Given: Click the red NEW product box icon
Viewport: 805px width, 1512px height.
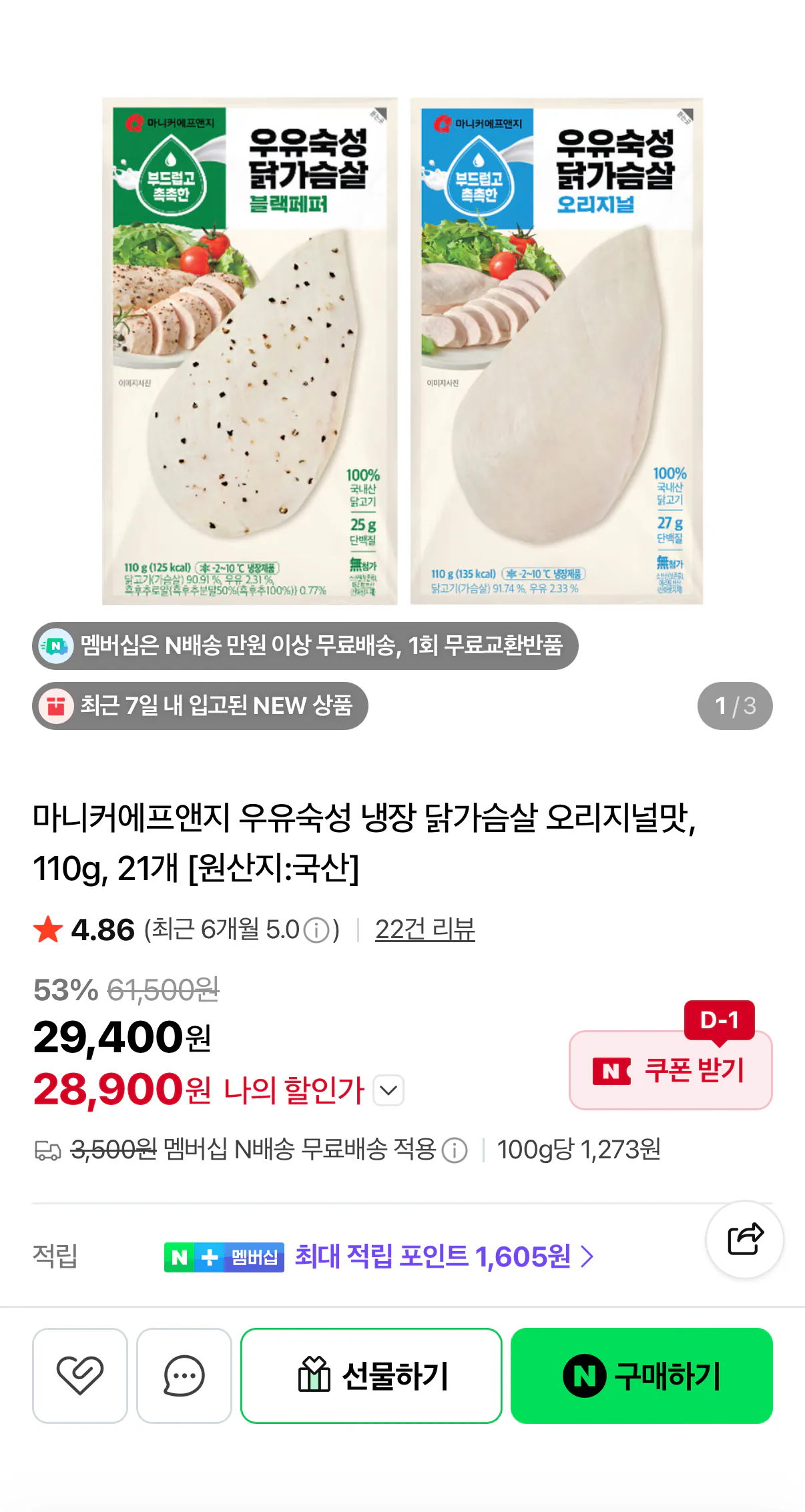Looking at the screenshot, I should [x=58, y=707].
